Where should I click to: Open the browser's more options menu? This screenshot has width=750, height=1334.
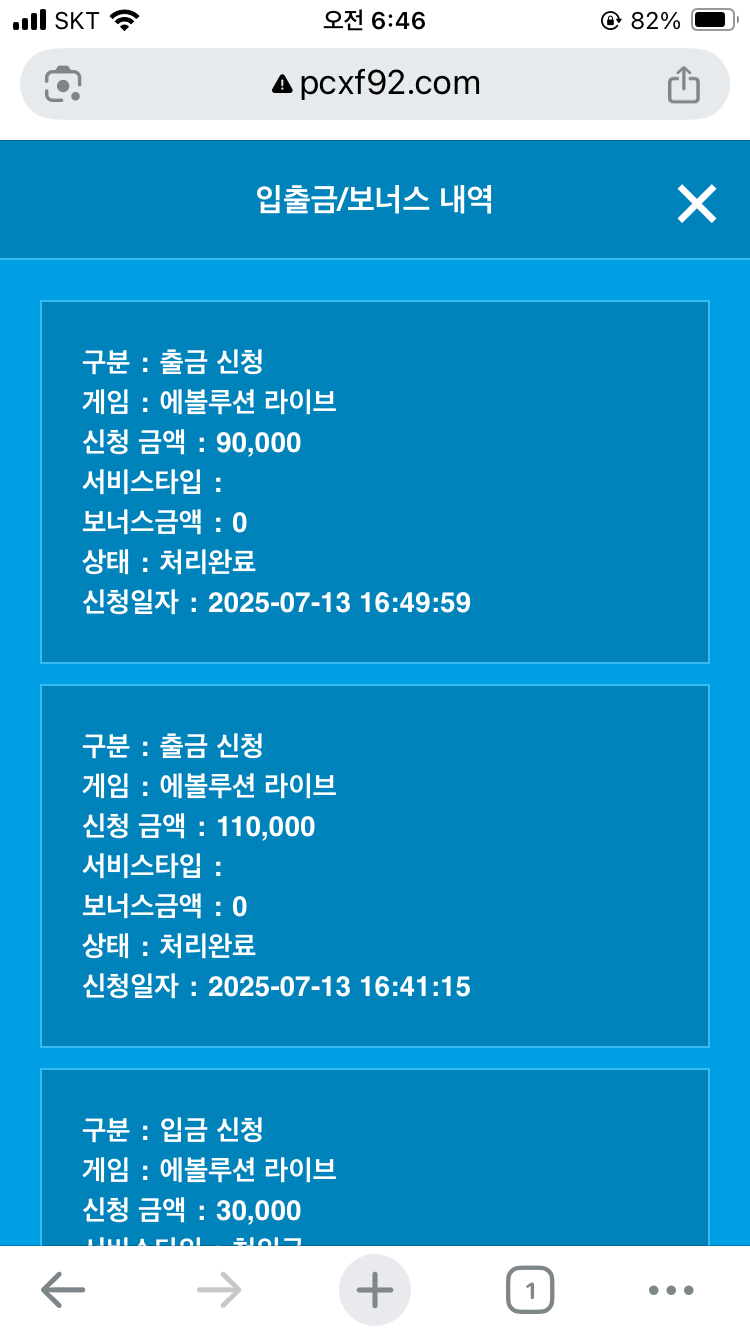[x=671, y=1291]
